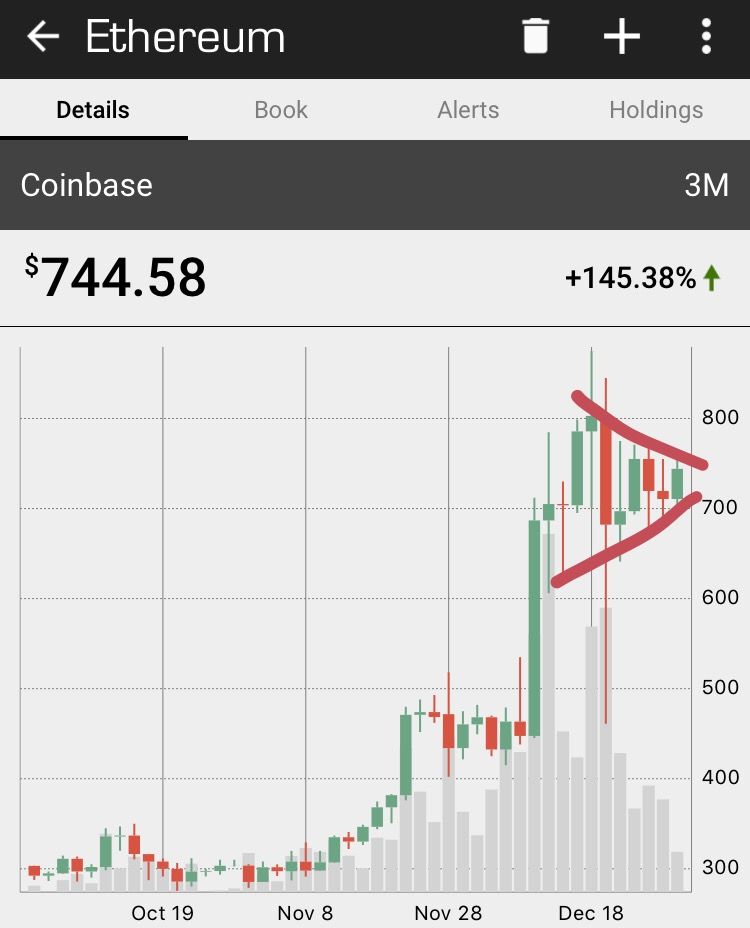Screen dimensions: 750x928
Task: Tap the plus icon to add
Action: coord(621,38)
